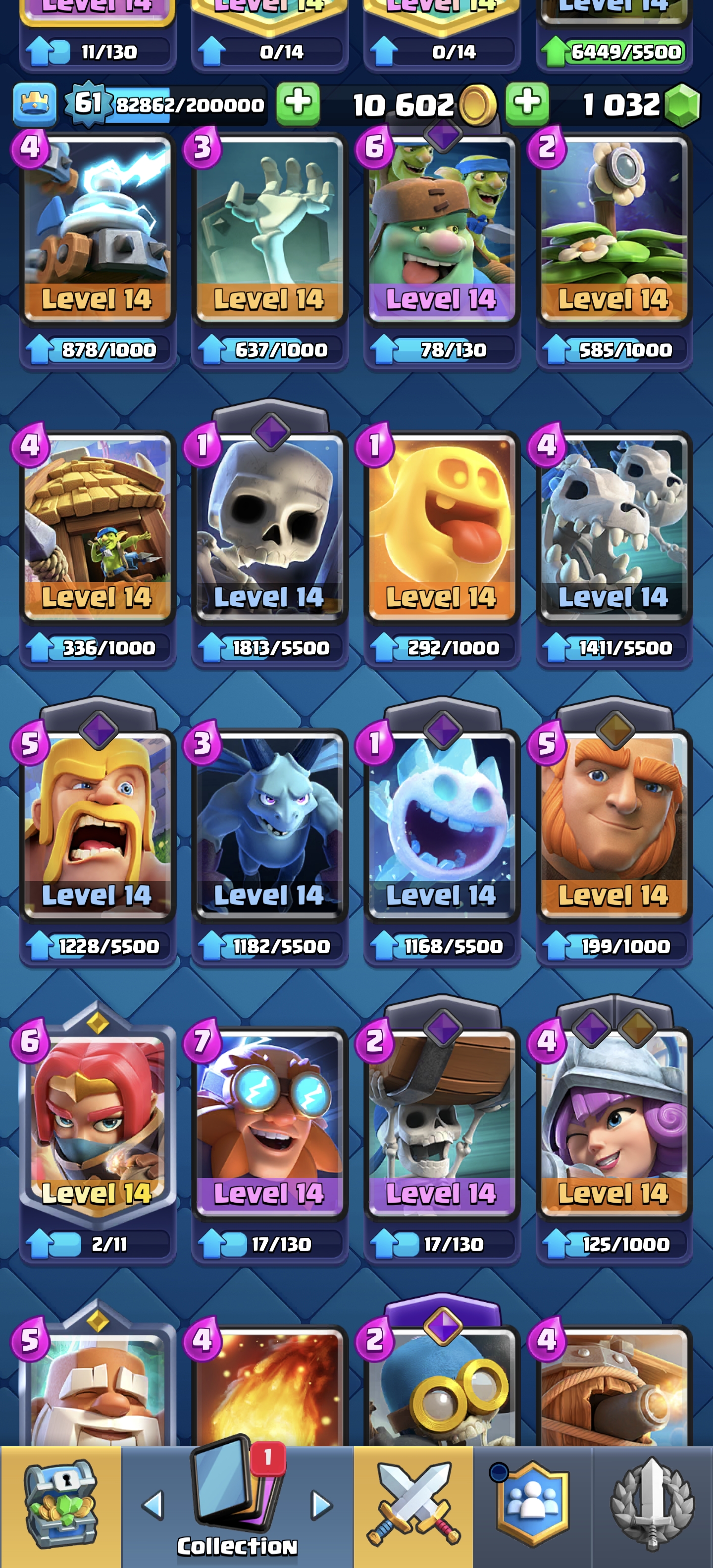The height and width of the screenshot is (1568, 713).
Task: Tap the green plus next to gems
Action: tap(527, 103)
